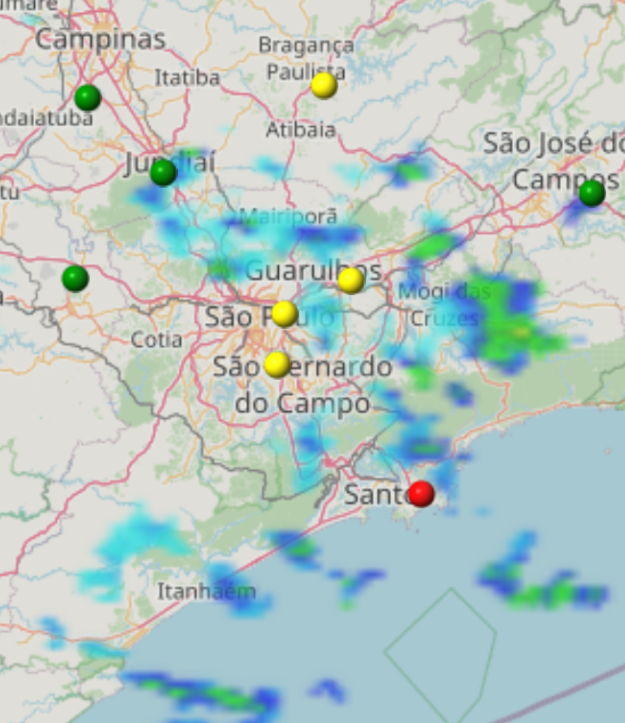The width and height of the screenshot is (625, 723).
Task: Open the yellow marker at Guarulhos
Action: pyautogui.click(x=350, y=280)
